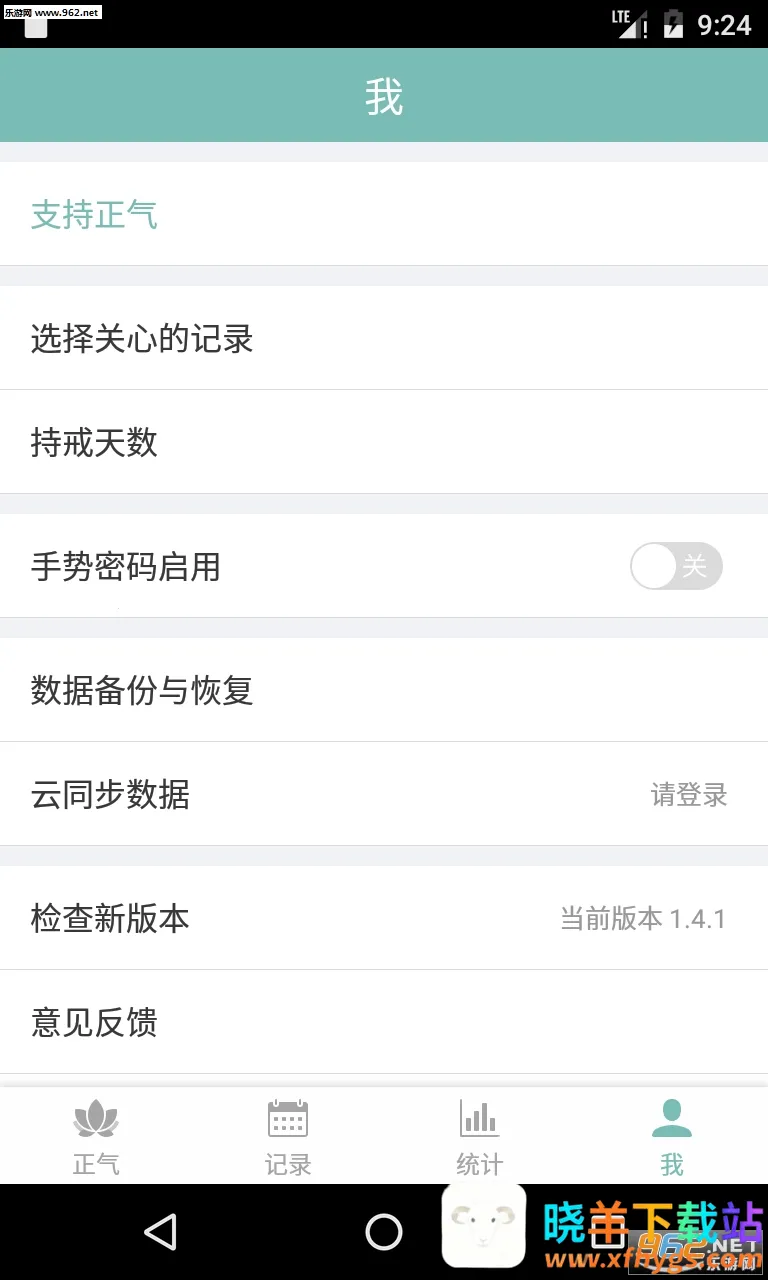768x1280 pixels.
Task: Switch to the 记录 tab
Action: [288, 1136]
